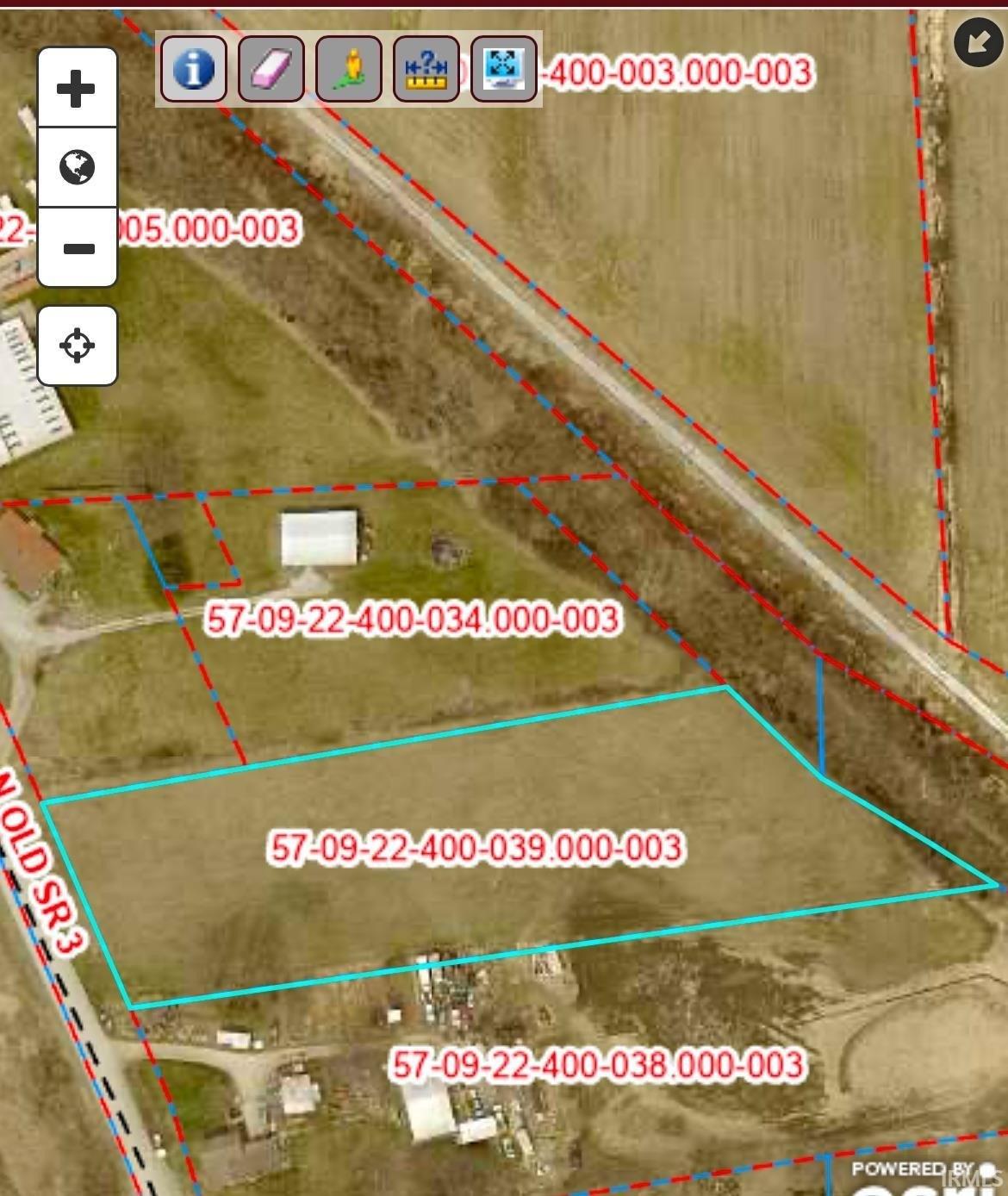Zoom out of the map
This screenshot has width=1008, height=1196.
point(78,248)
